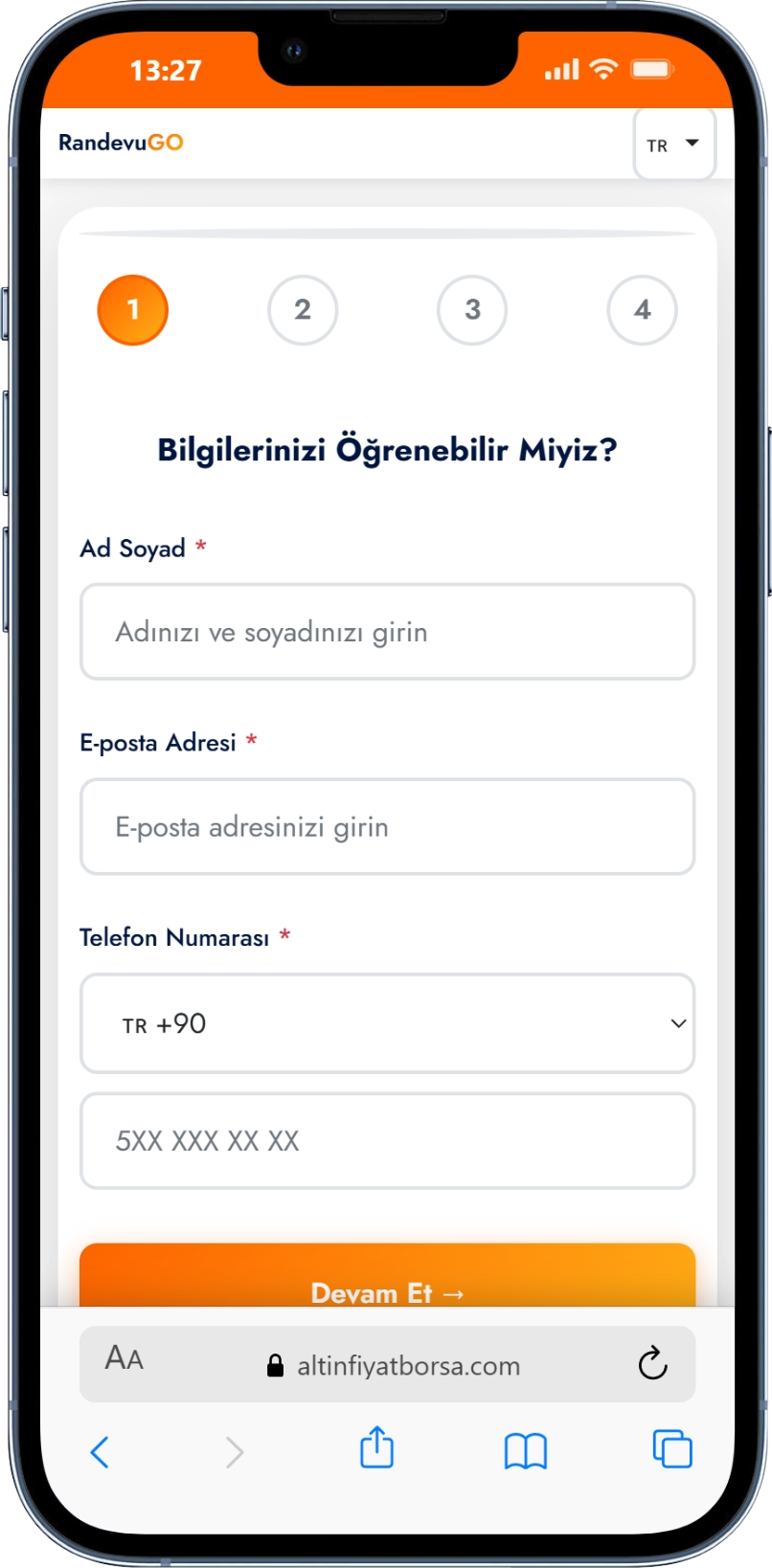Tap the Devam Et button
The width and height of the screenshot is (772, 1568).
tap(387, 1286)
